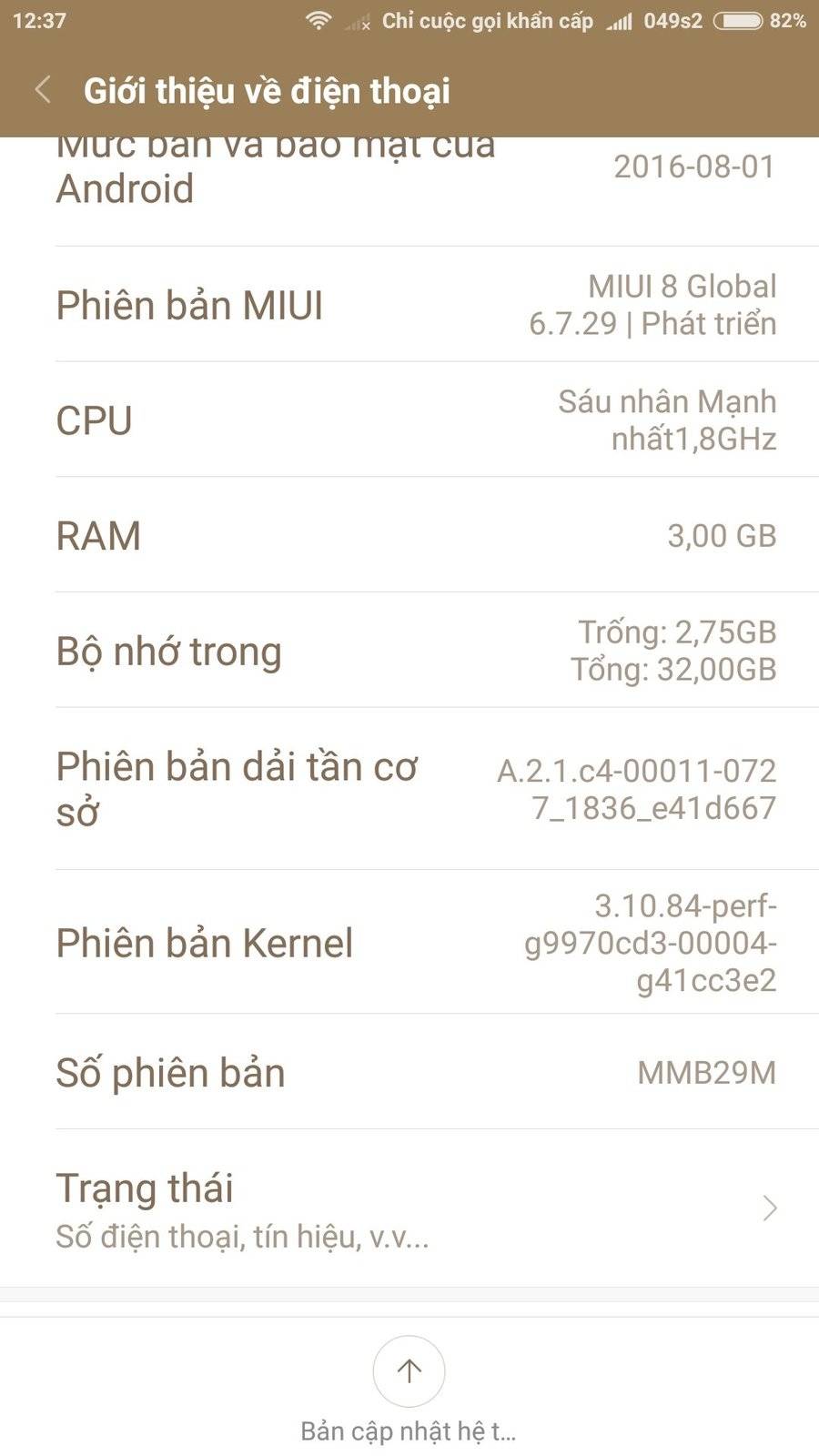Tap the MIUI 8 Global version entry

pos(409,306)
